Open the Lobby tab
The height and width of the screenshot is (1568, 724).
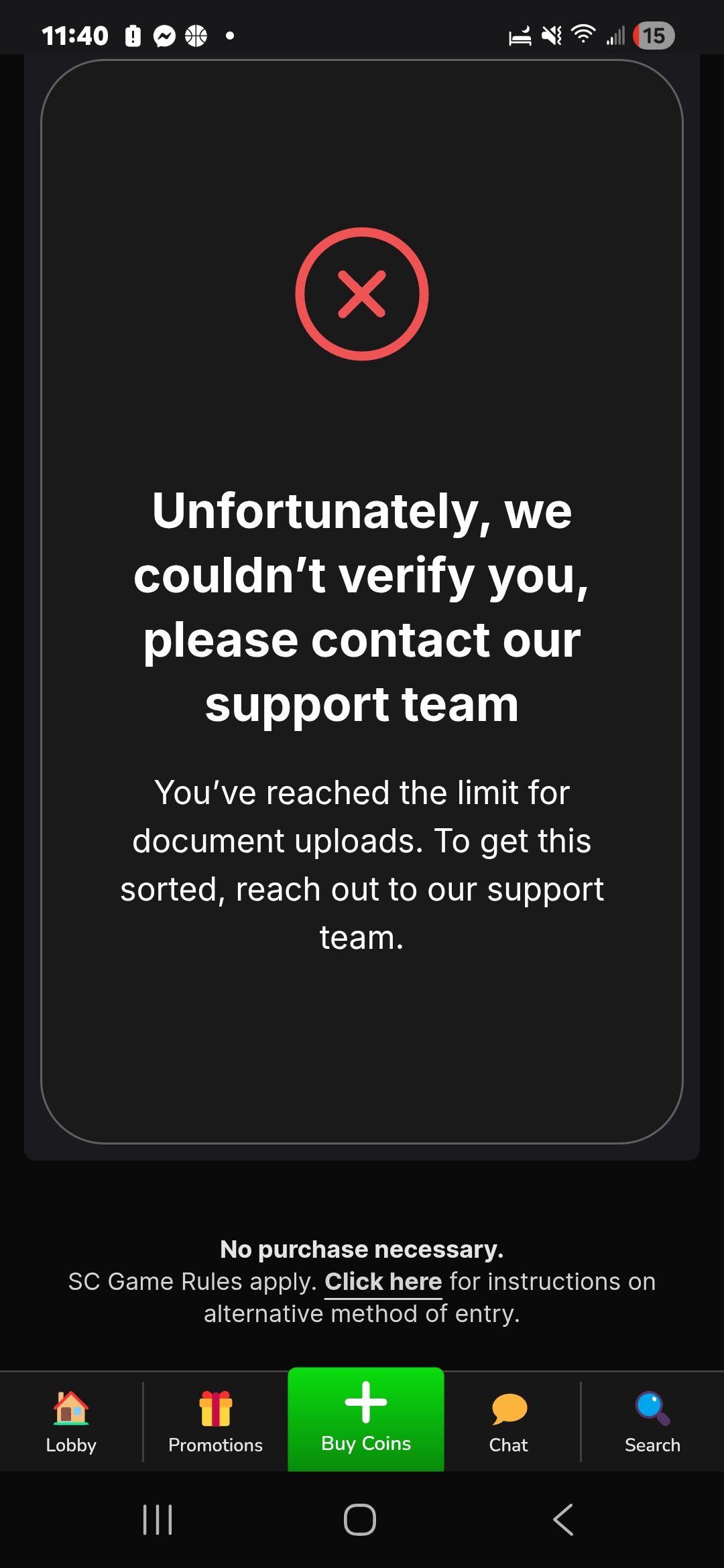(71, 1421)
